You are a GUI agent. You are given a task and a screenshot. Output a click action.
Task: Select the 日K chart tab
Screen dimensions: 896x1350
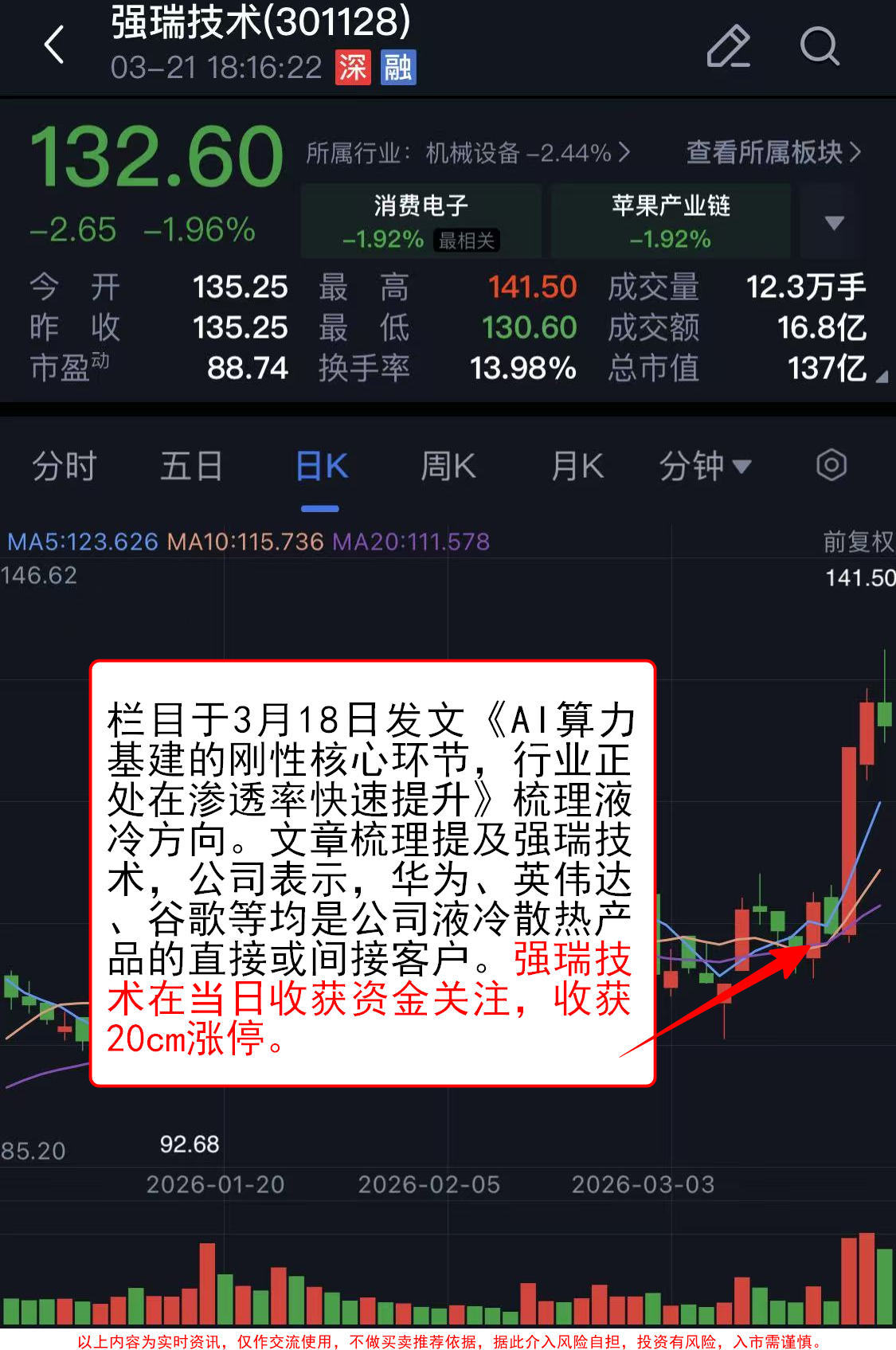click(320, 466)
